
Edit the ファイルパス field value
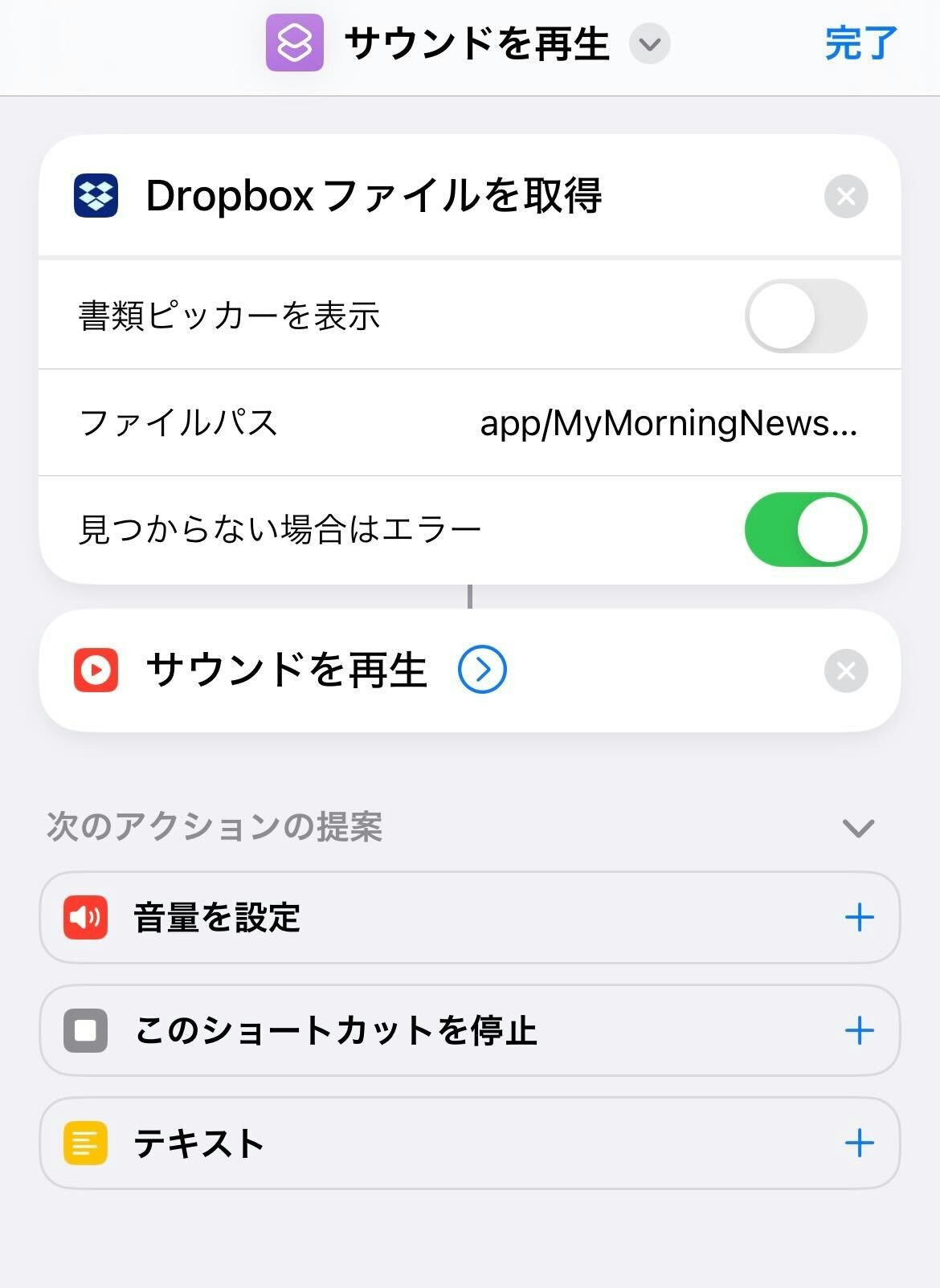click(668, 423)
